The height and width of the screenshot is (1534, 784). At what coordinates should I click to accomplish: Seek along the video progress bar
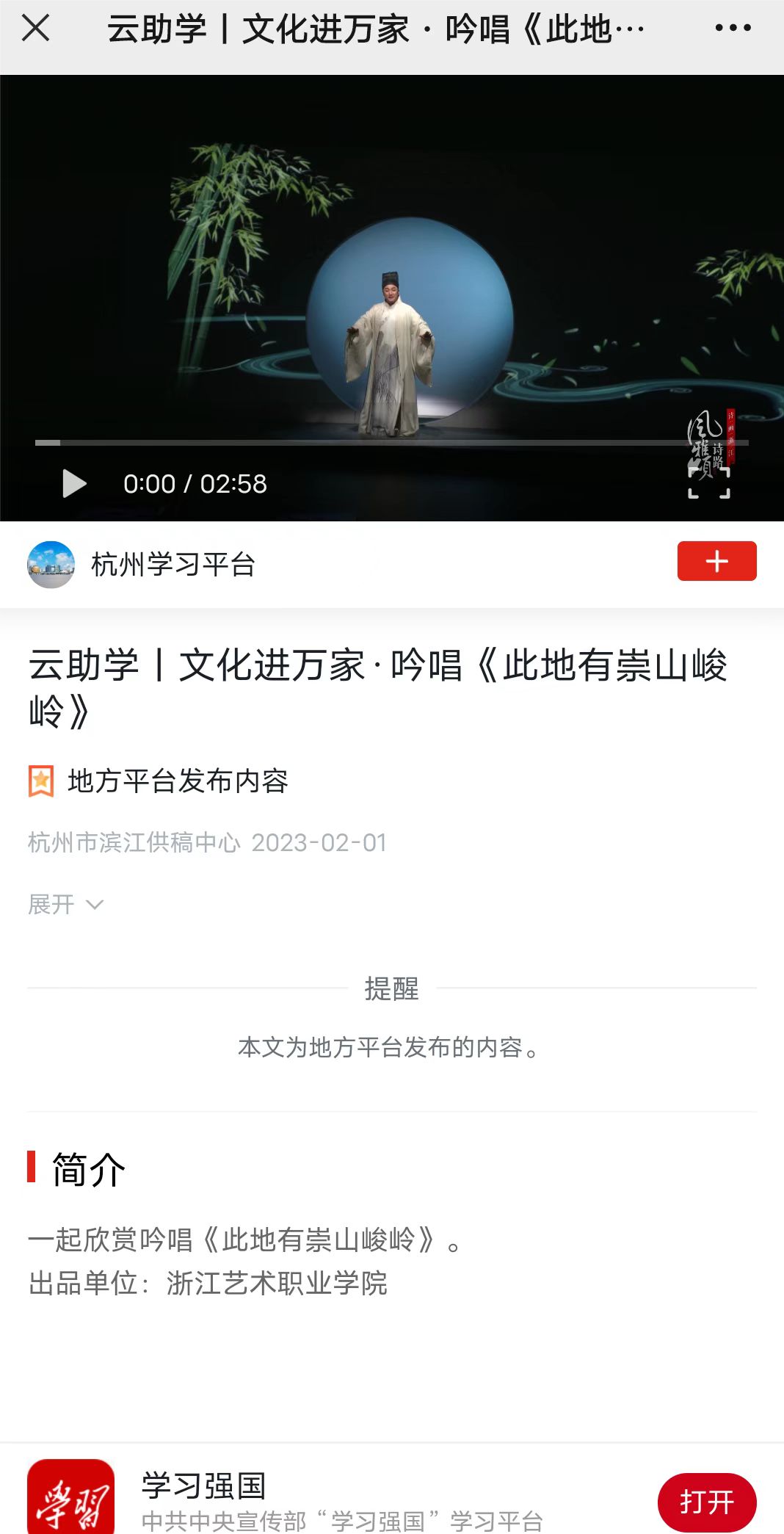(391, 443)
